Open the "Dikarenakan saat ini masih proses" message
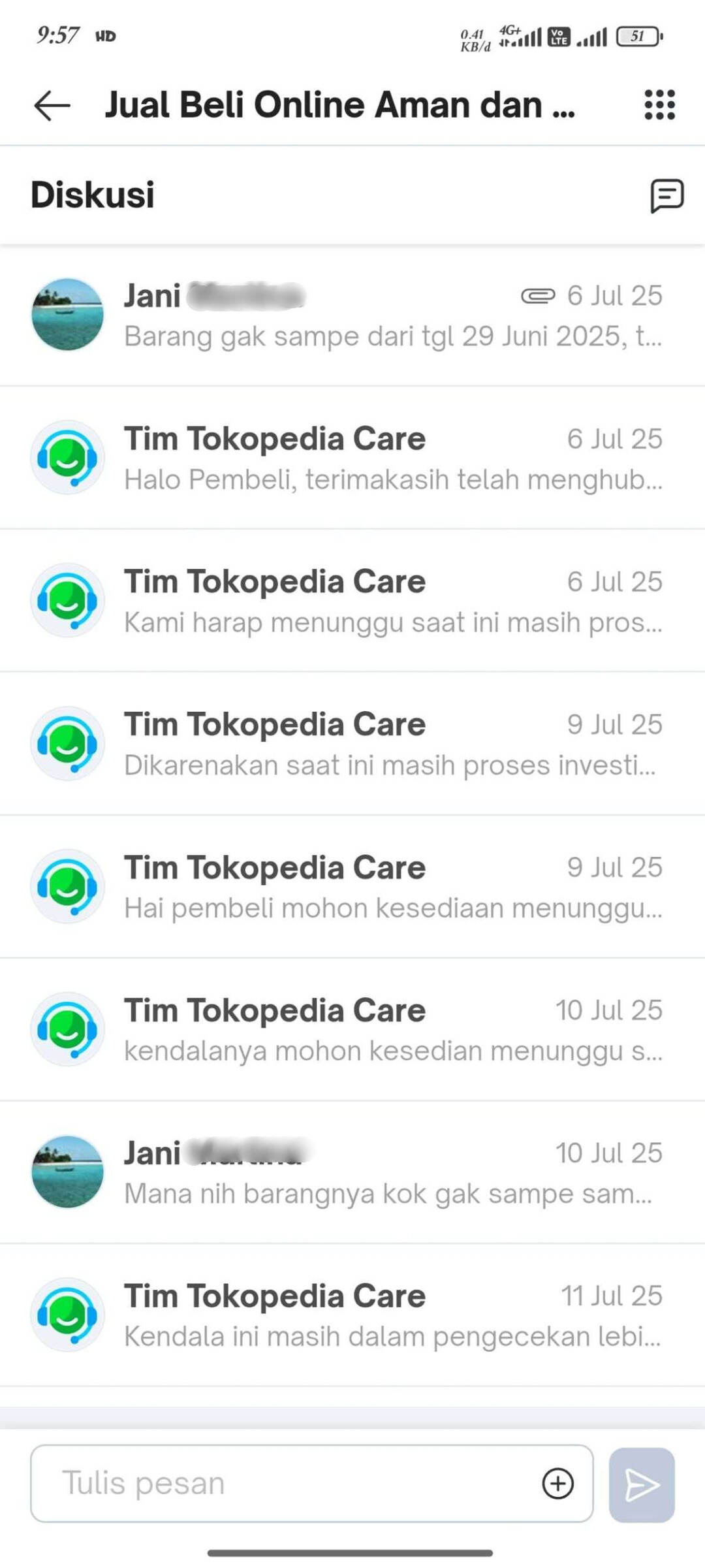The image size is (705, 1568). [352, 744]
